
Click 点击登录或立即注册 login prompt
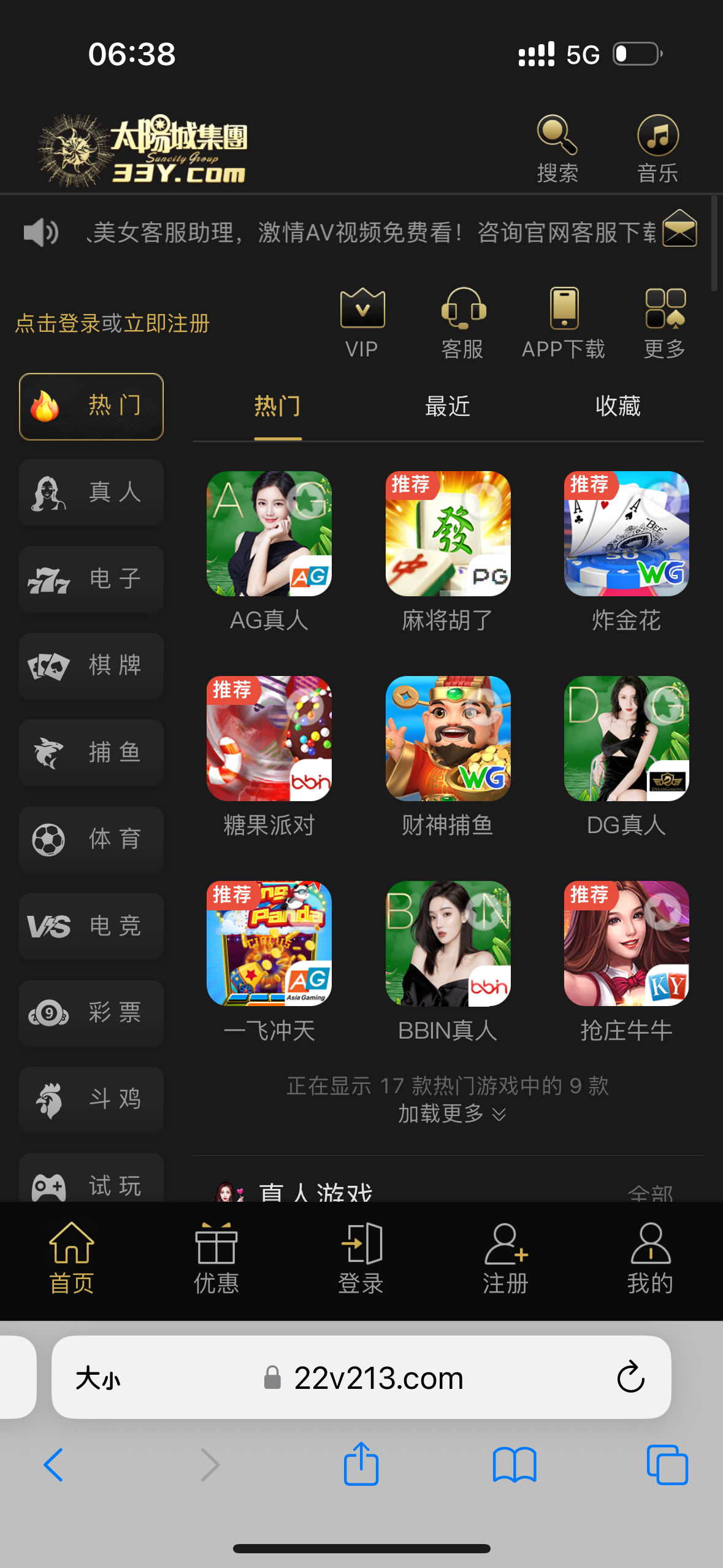tap(112, 322)
